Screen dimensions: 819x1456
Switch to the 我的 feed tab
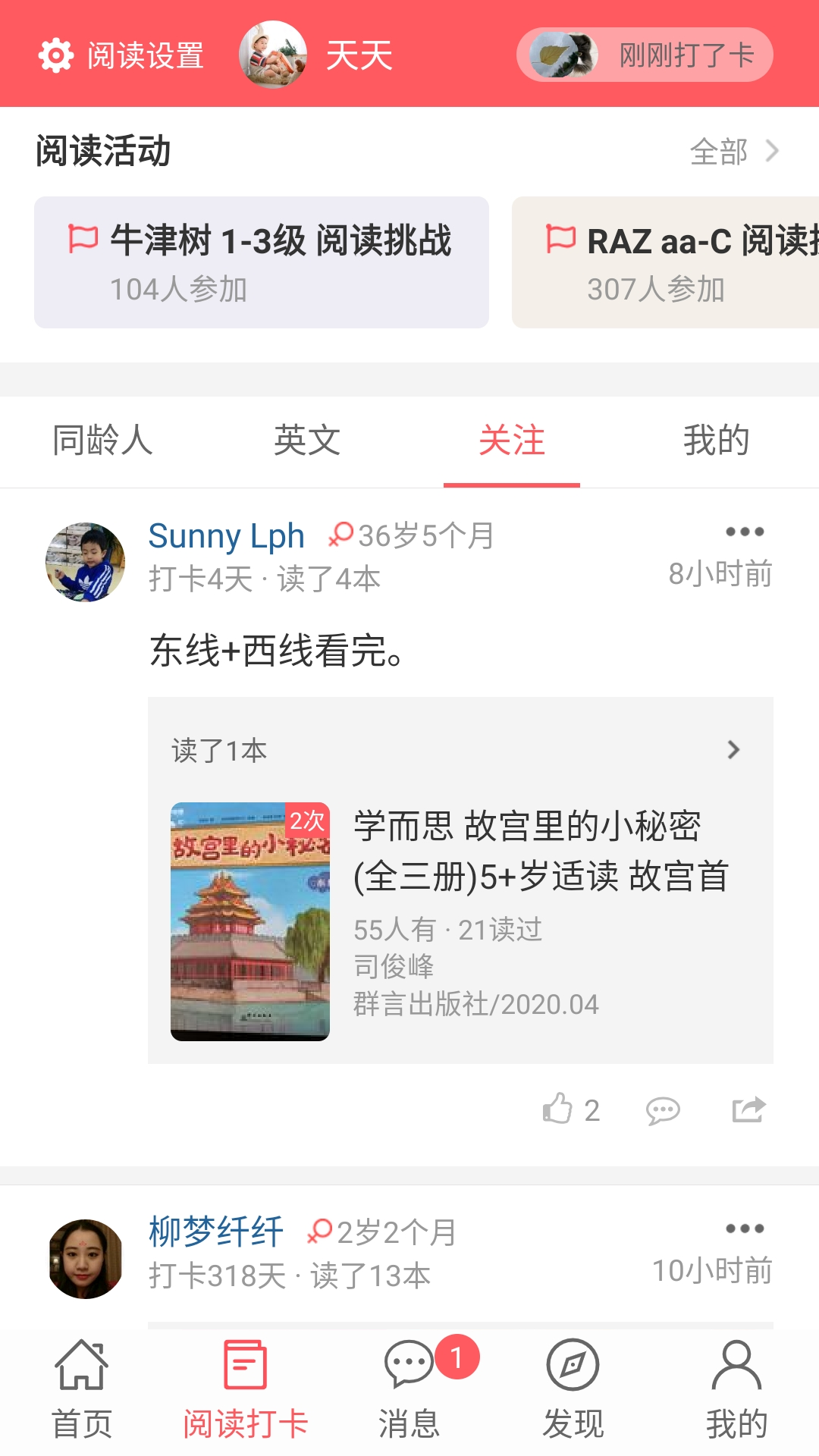point(716,441)
